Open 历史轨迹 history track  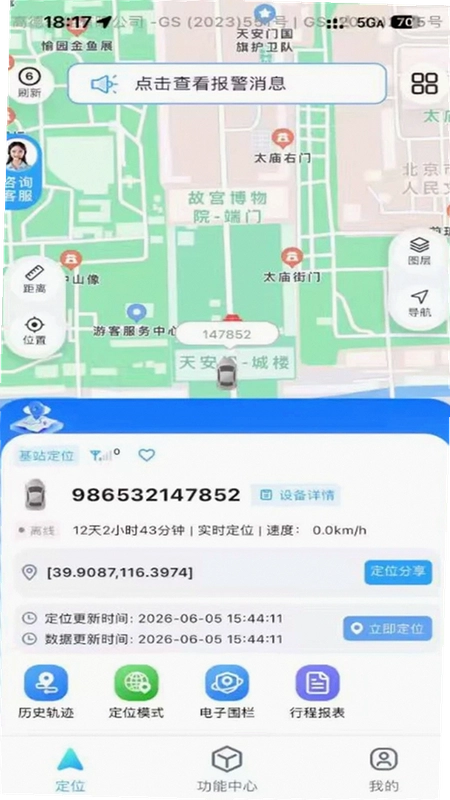pos(46,692)
